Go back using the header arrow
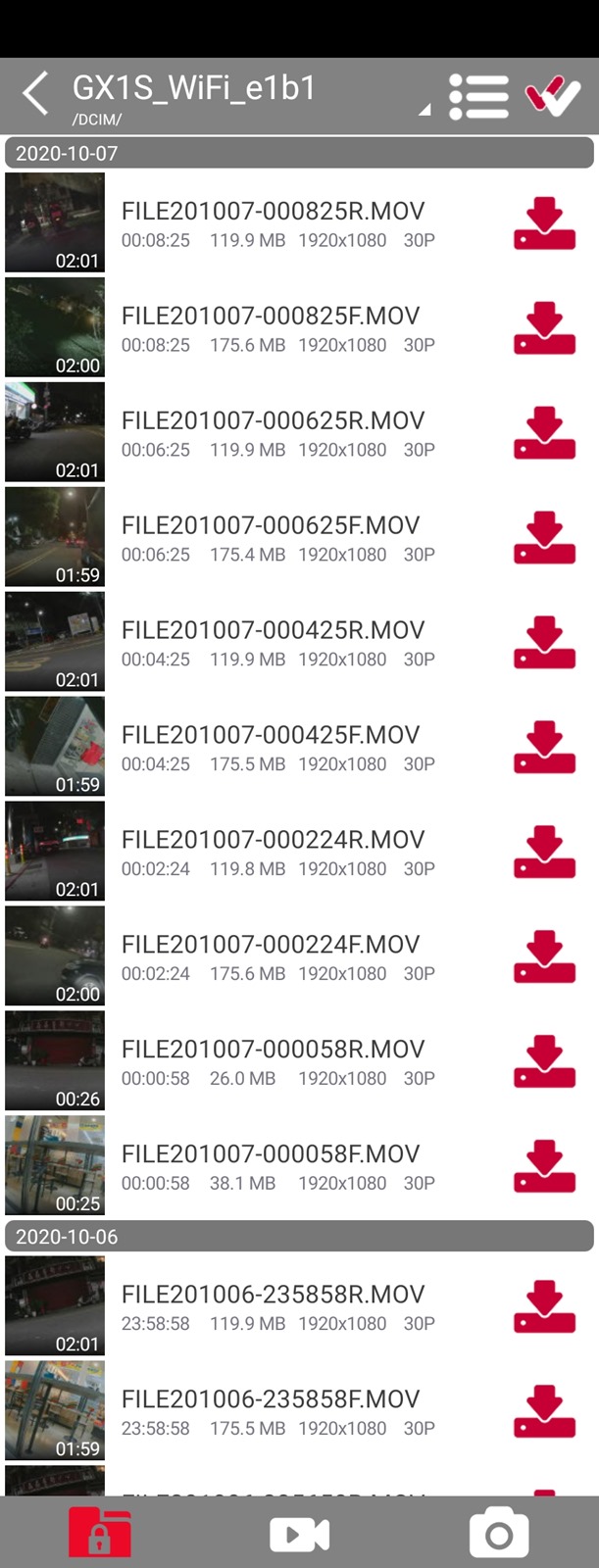Screen dimensions: 599x1568 35,94
